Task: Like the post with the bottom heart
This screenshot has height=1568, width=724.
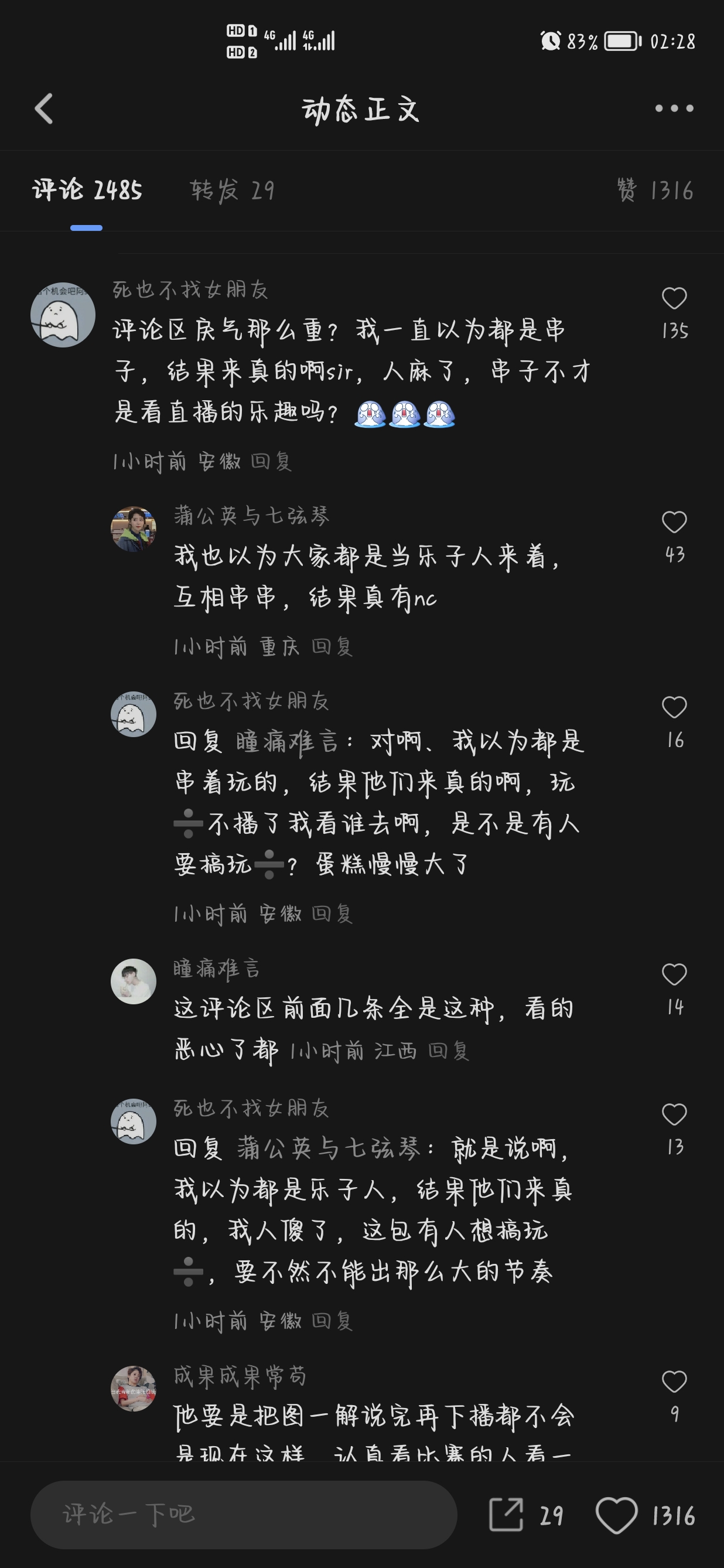Action: (x=616, y=1515)
